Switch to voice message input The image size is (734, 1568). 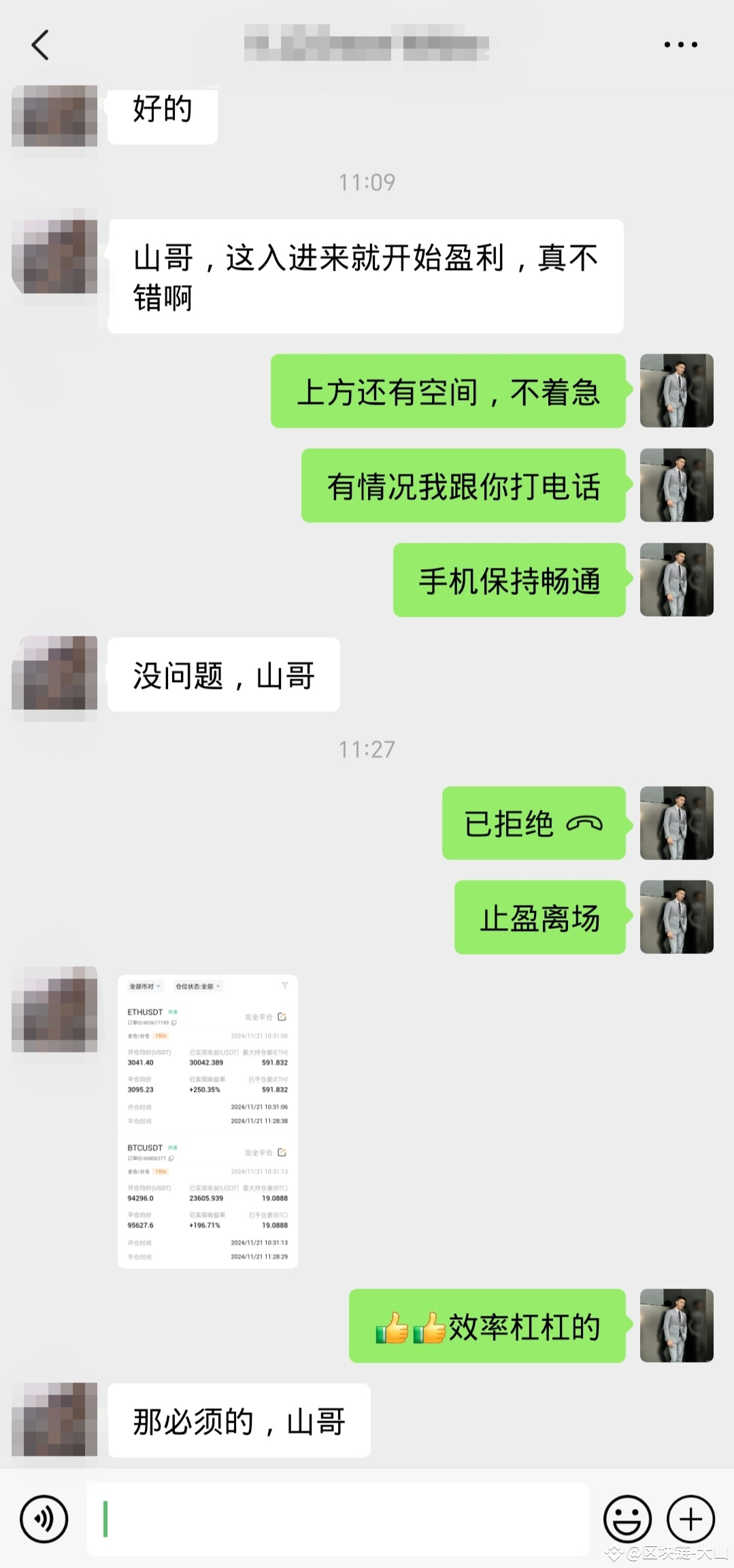tap(44, 1518)
